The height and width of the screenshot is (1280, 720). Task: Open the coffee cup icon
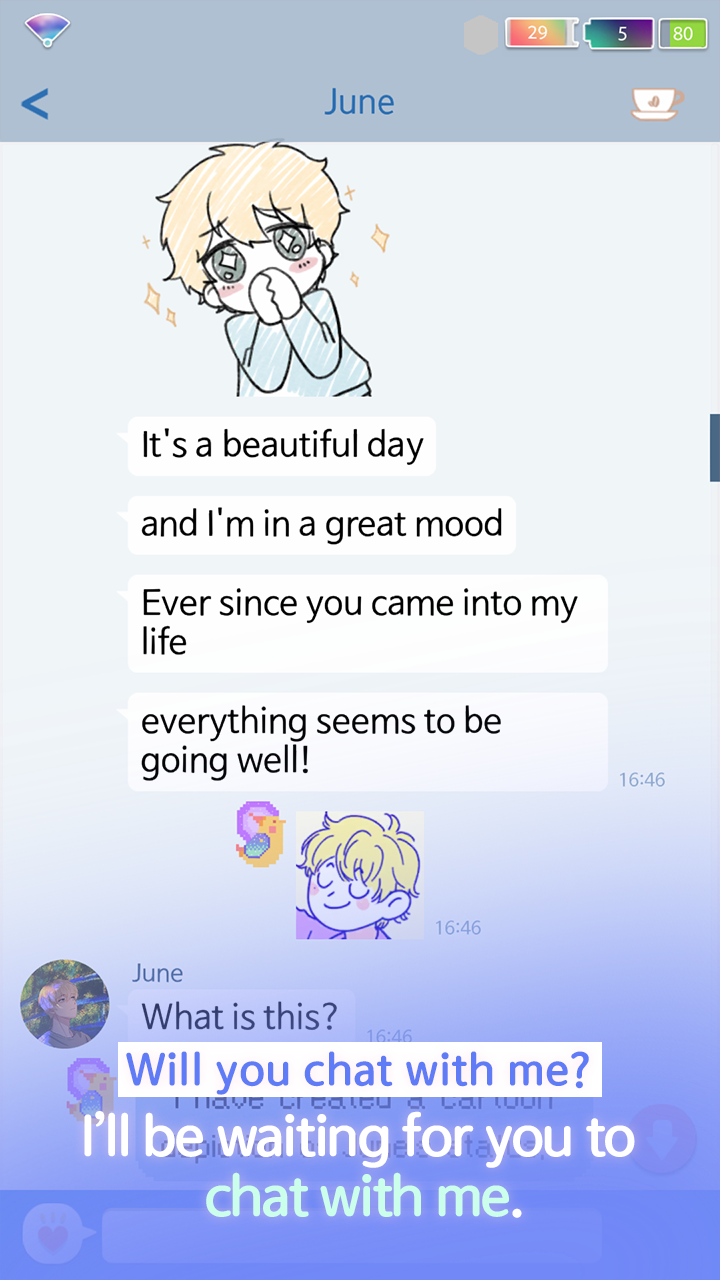pyautogui.click(x=656, y=102)
